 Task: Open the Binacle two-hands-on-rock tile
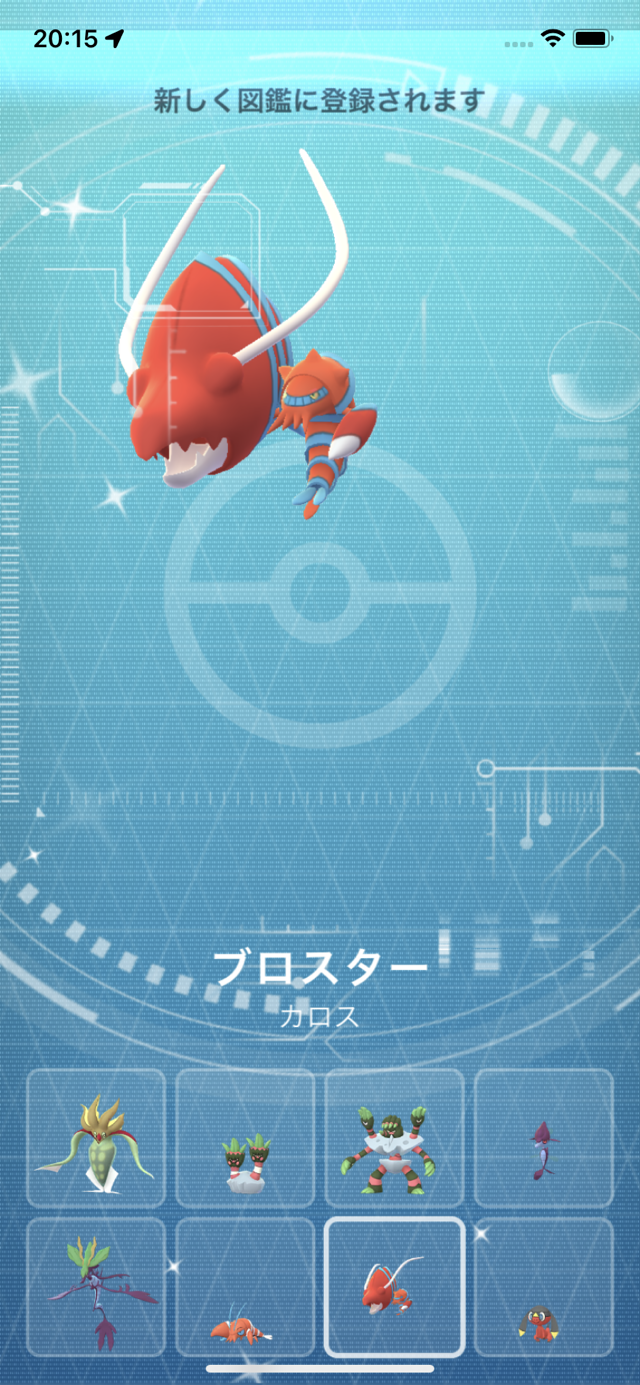pyautogui.click(x=245, y=1137)
